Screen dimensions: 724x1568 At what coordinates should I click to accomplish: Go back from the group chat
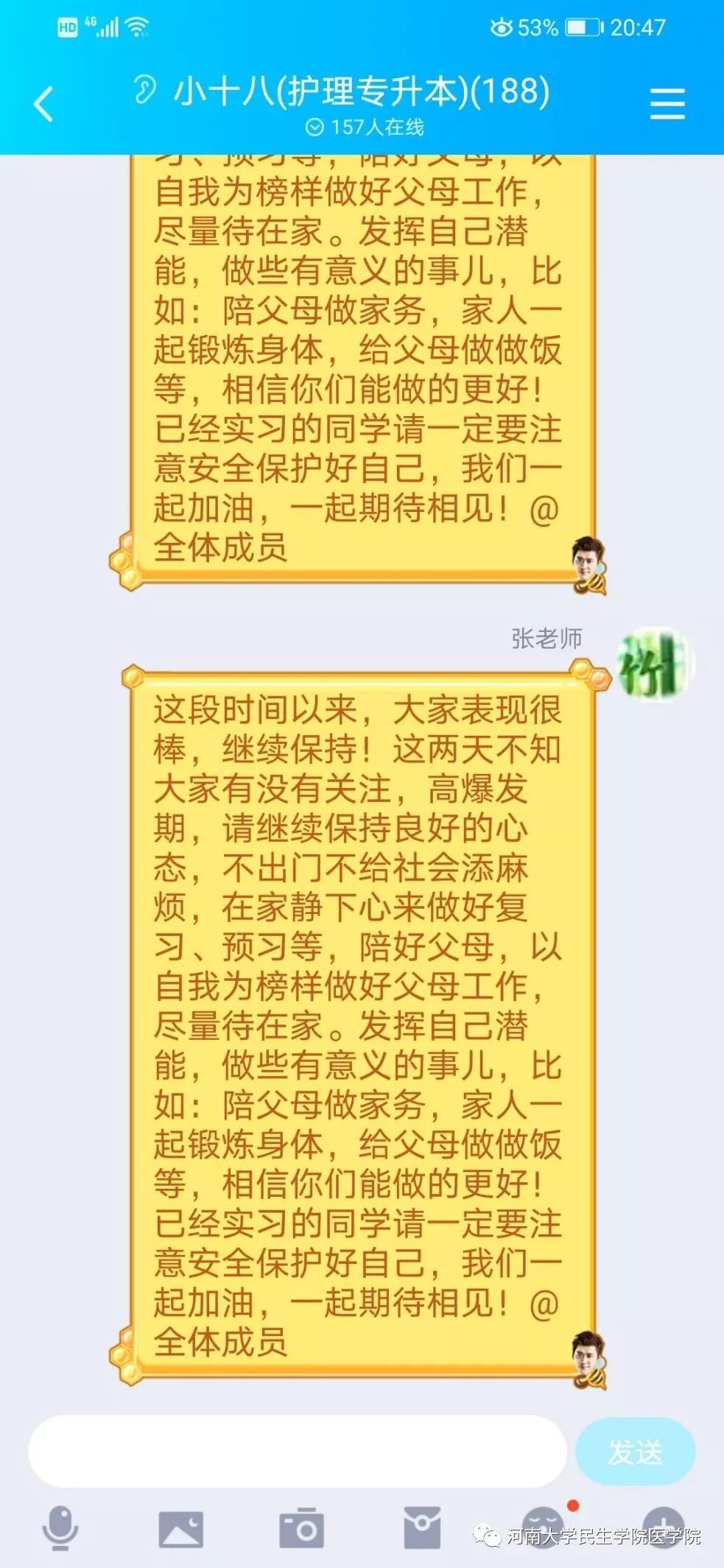[43, 104]
